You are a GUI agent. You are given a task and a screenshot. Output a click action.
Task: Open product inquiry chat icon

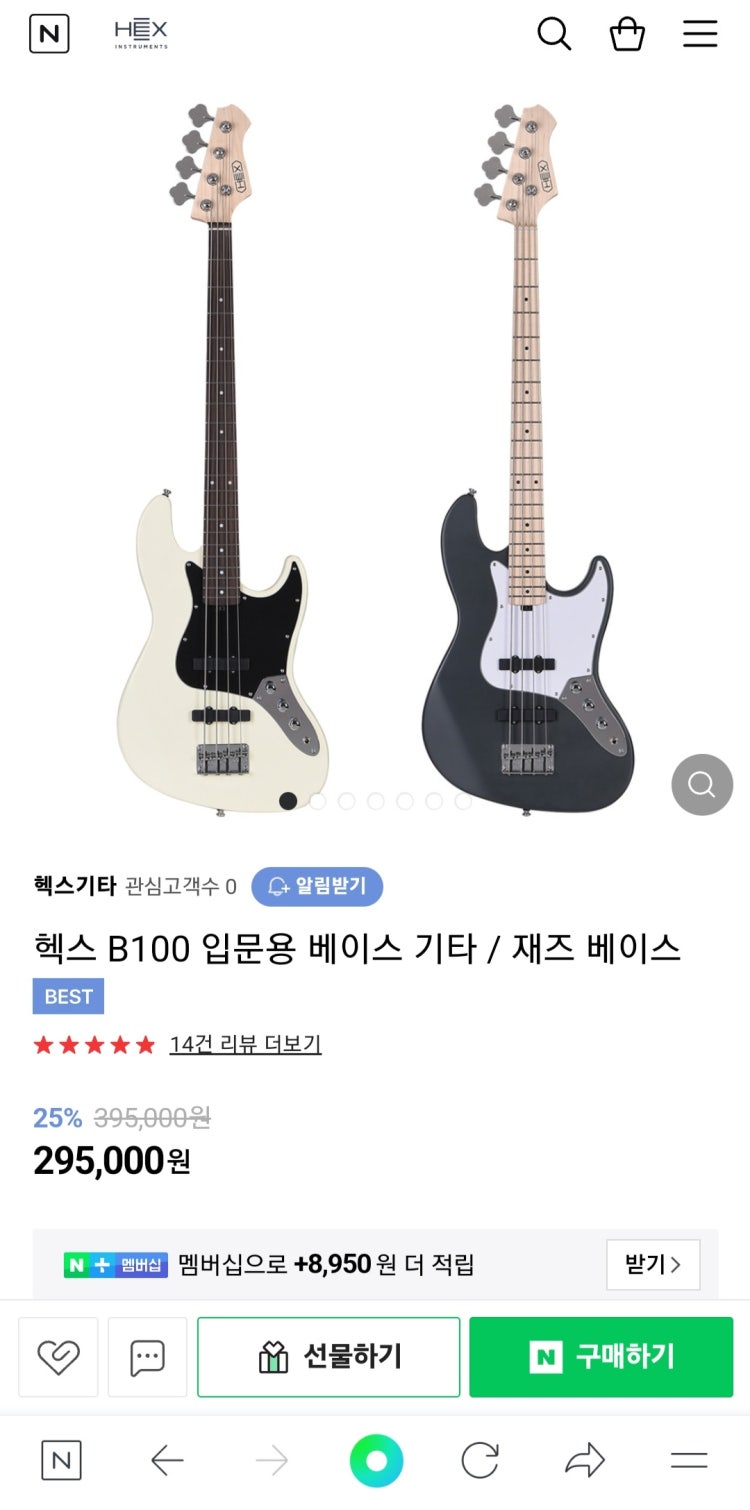point(147,1357)
